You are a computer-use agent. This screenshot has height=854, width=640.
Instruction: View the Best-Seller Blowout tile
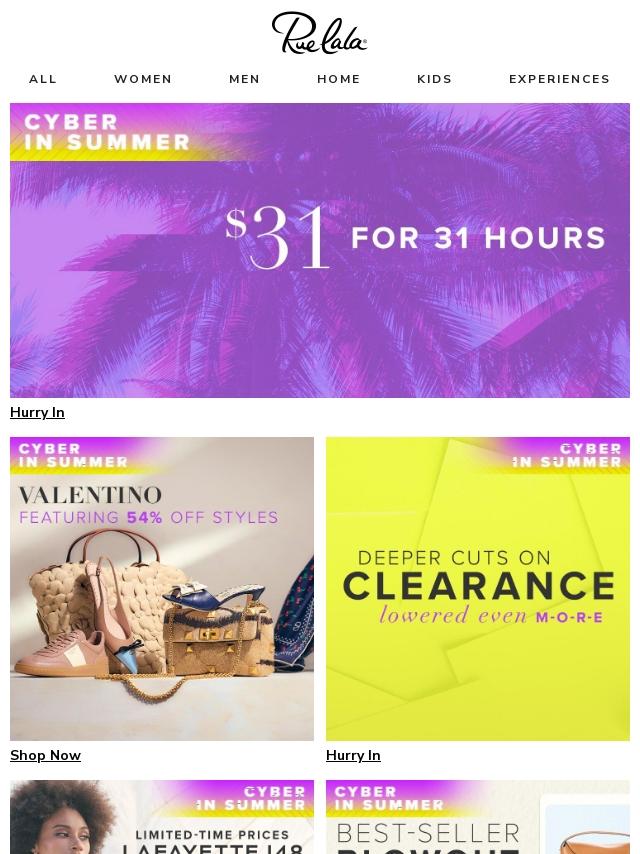tap(478, 818)
